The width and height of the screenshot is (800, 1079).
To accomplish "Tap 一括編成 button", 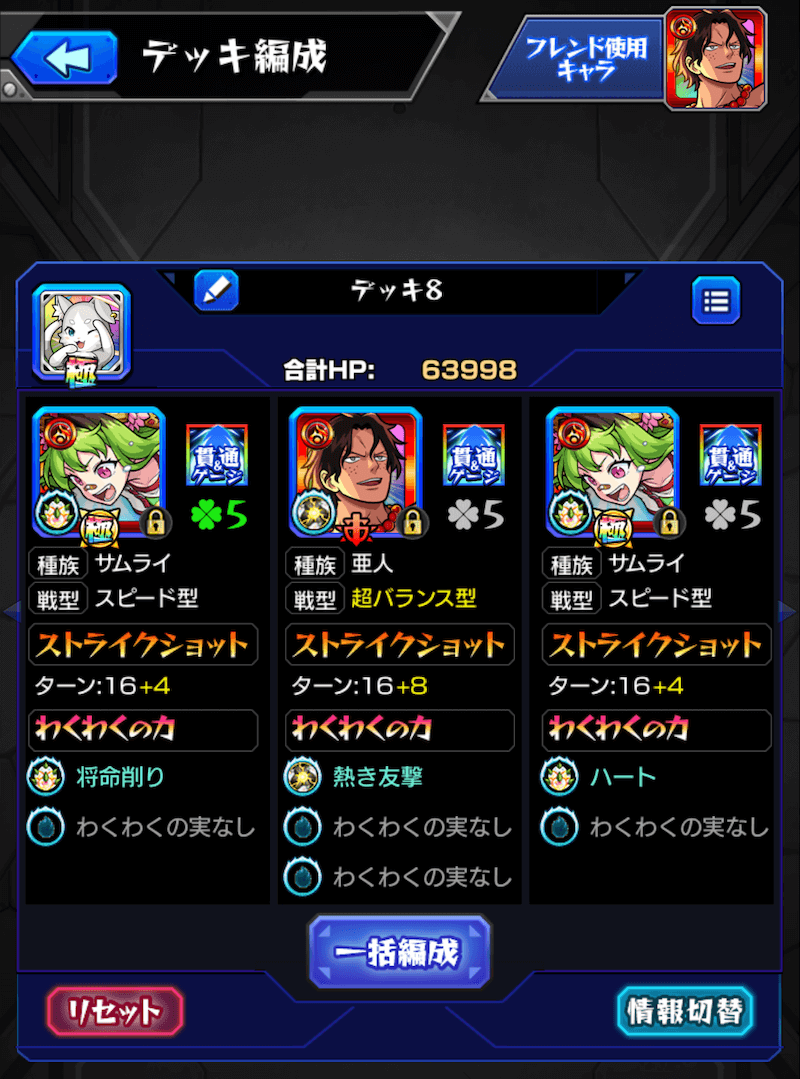I will point(400,952).
